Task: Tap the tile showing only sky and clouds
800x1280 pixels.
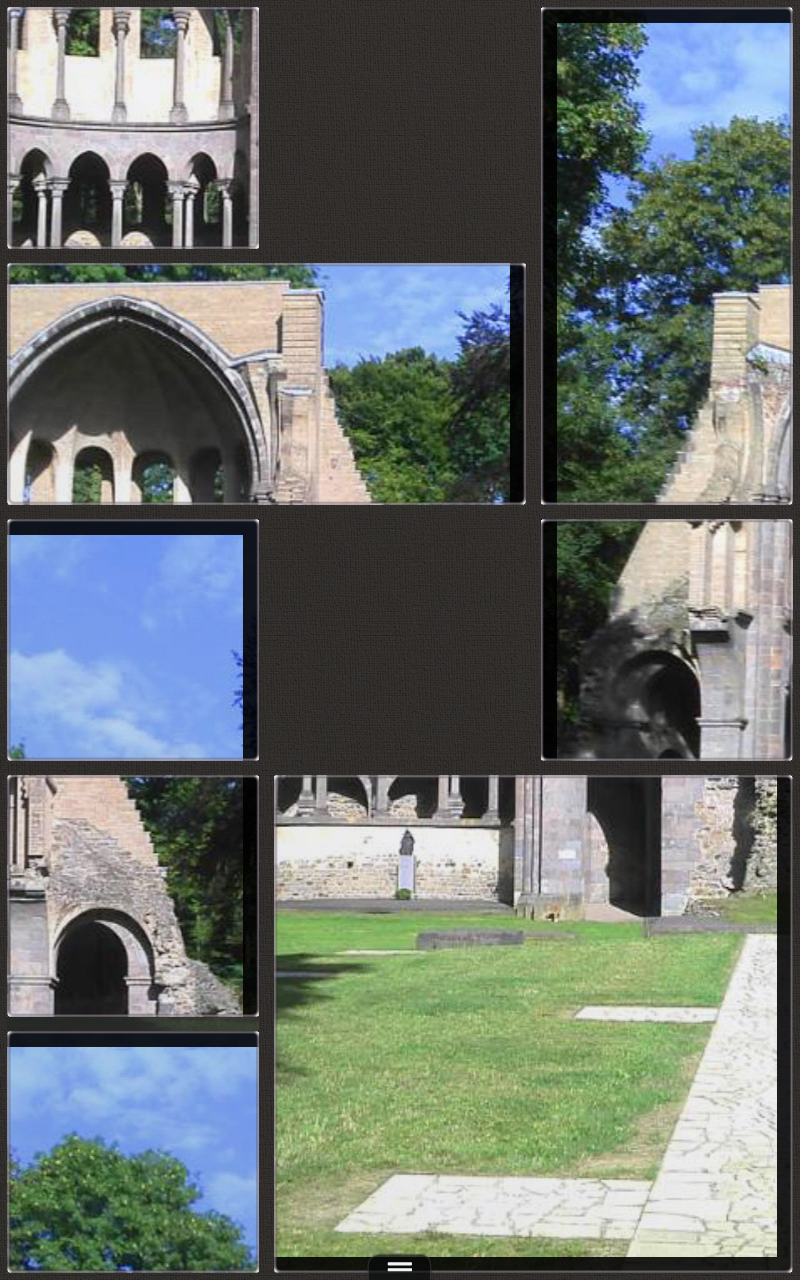Action: click(133, 640)
